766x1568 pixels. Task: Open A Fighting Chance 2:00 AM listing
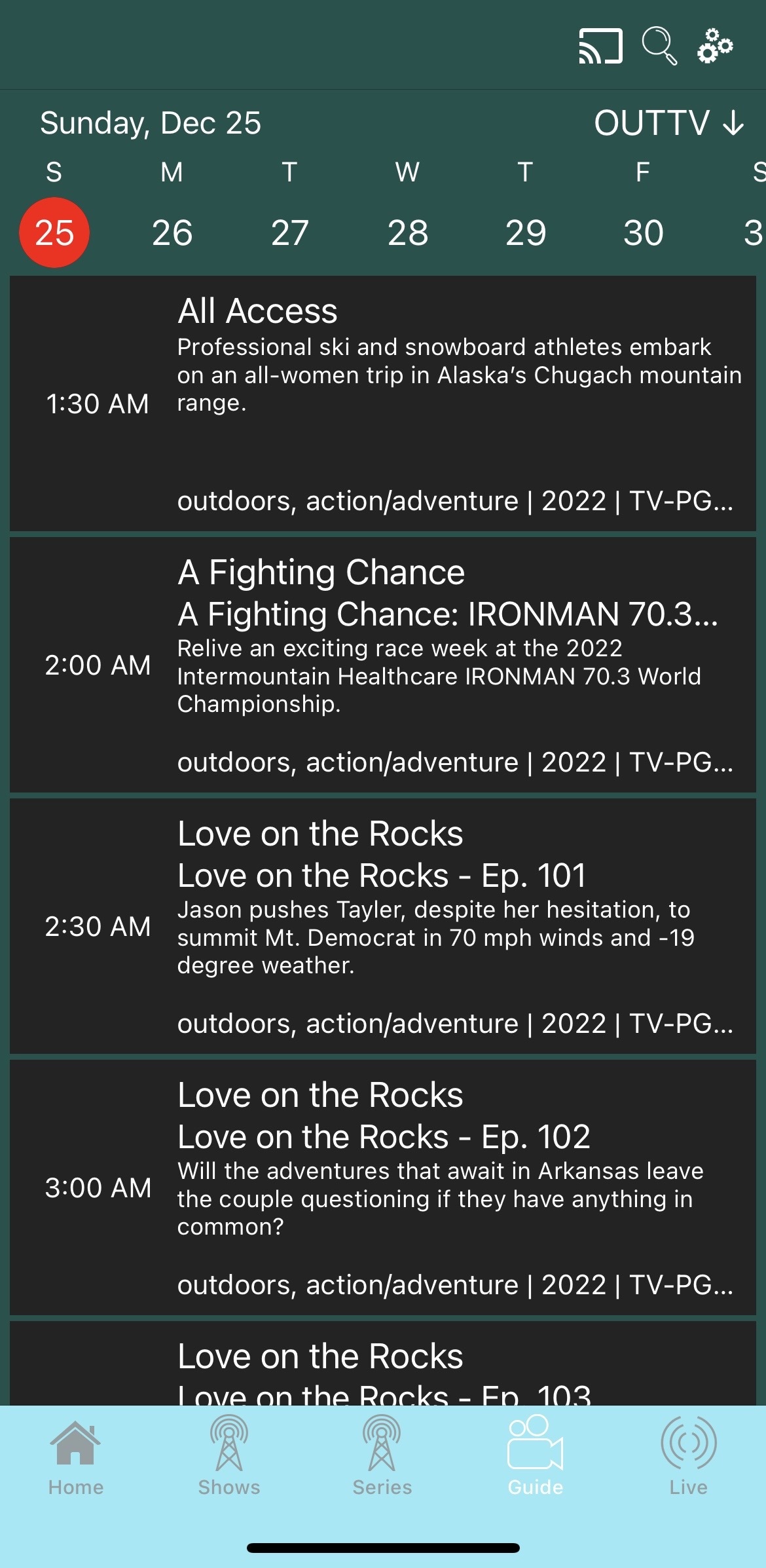click(x=383, y=665)
